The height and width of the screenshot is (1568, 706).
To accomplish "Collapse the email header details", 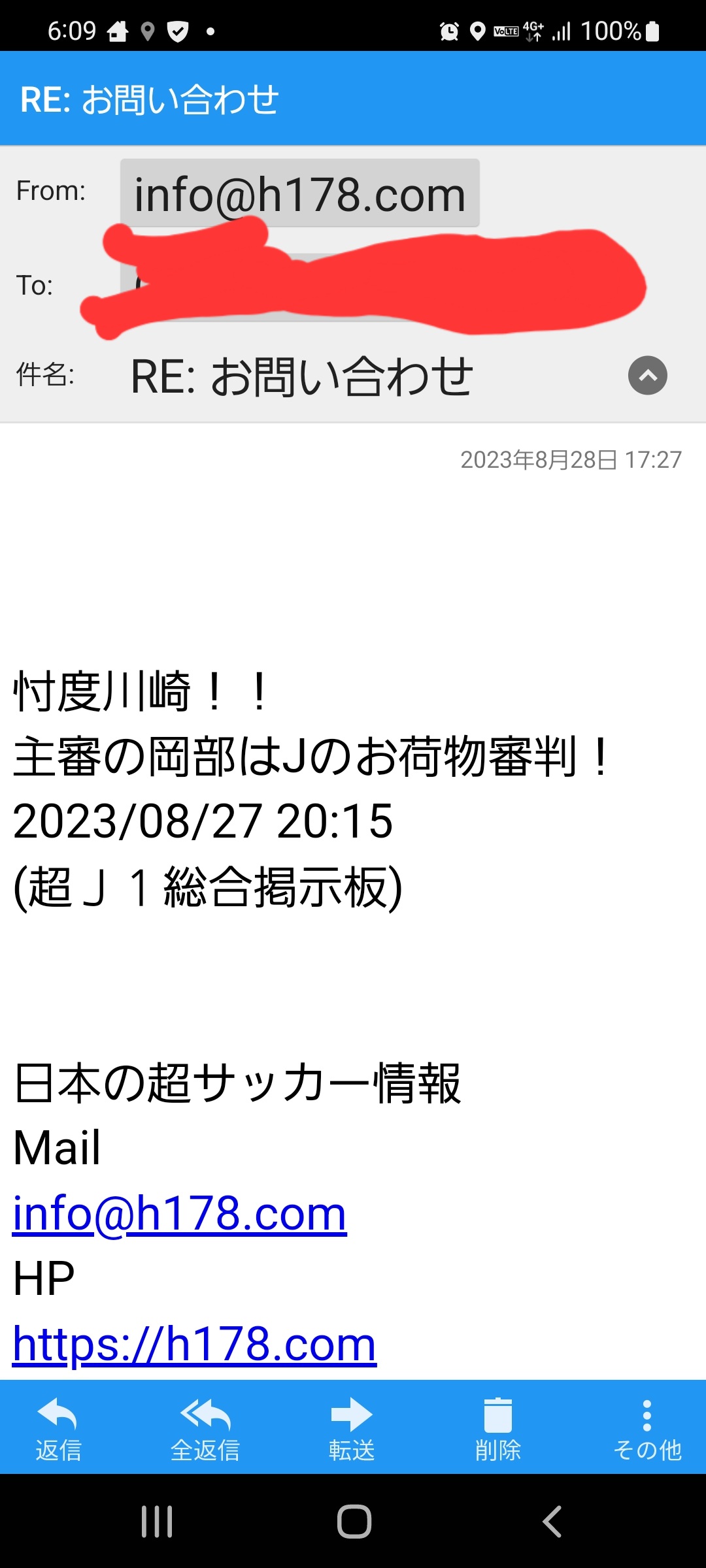I will [x=647, y=375].
